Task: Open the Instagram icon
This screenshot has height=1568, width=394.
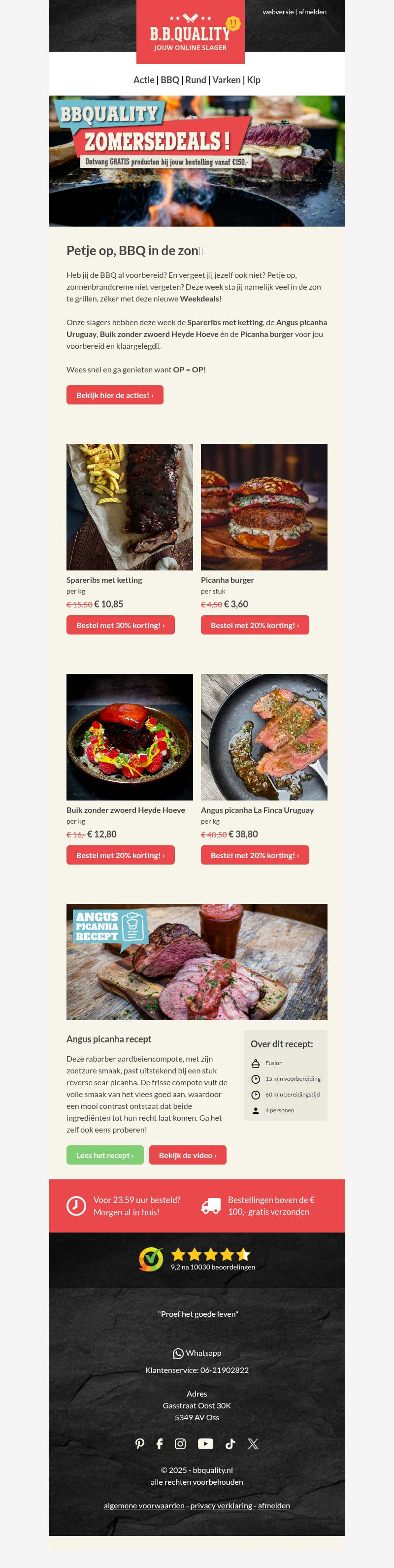Action: 180,1444
